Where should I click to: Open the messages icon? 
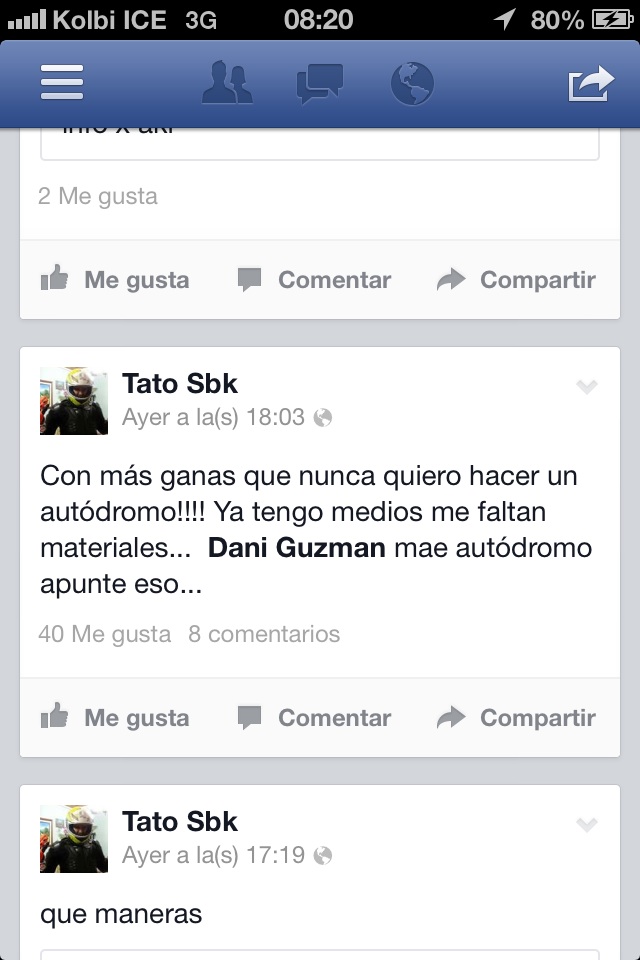pos(320,83)
